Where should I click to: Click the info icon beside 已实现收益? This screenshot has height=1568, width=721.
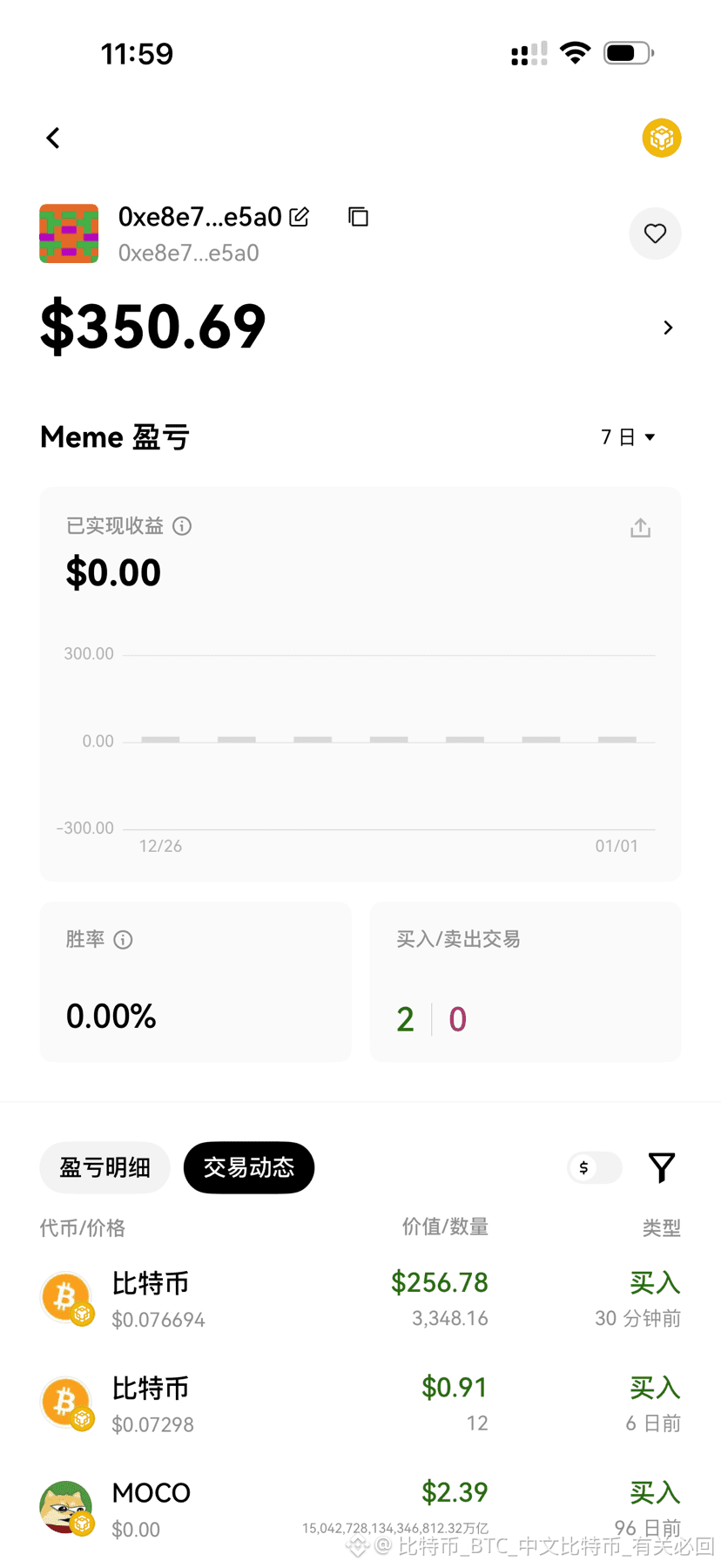[182, 526]
